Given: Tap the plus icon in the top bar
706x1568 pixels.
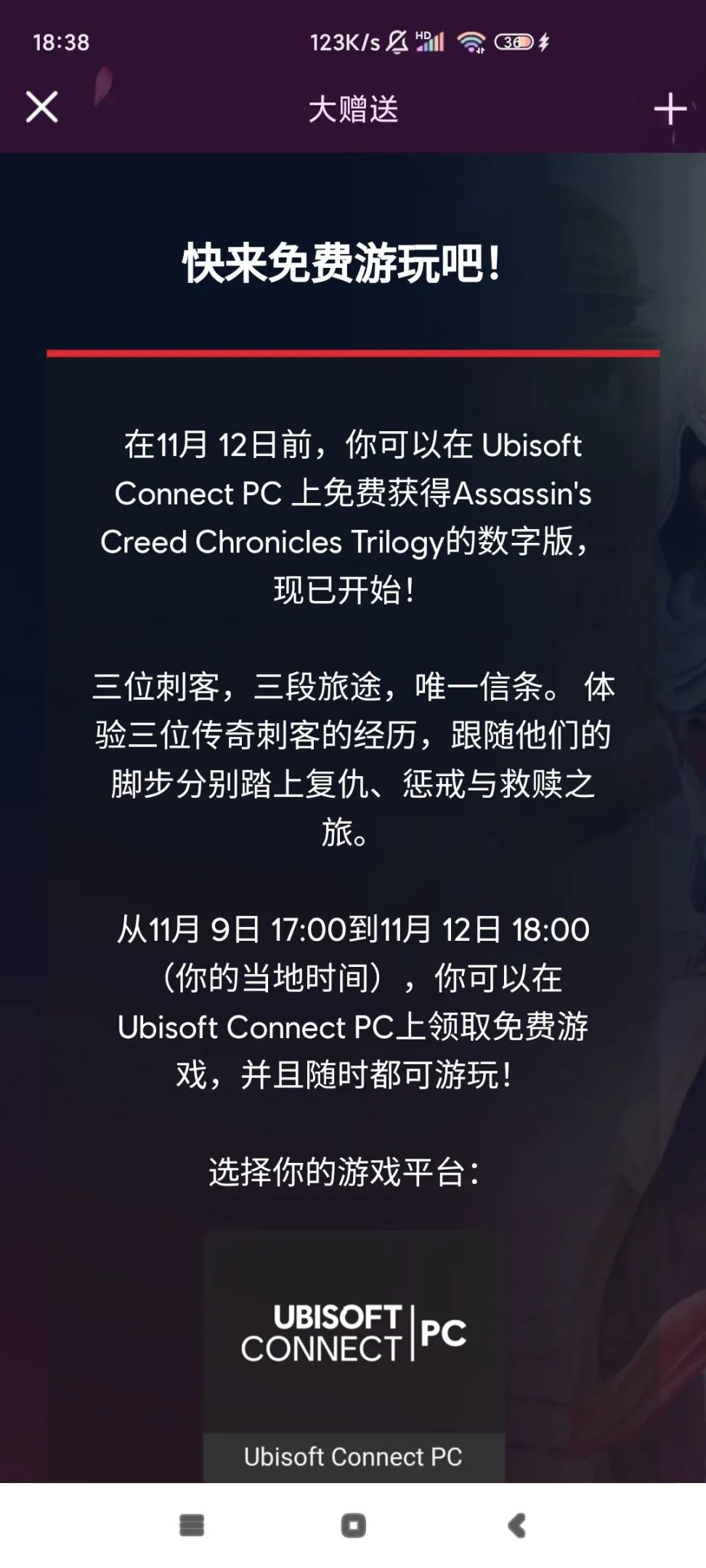Looking at the screenshot, I should click(x=670, y=109).
